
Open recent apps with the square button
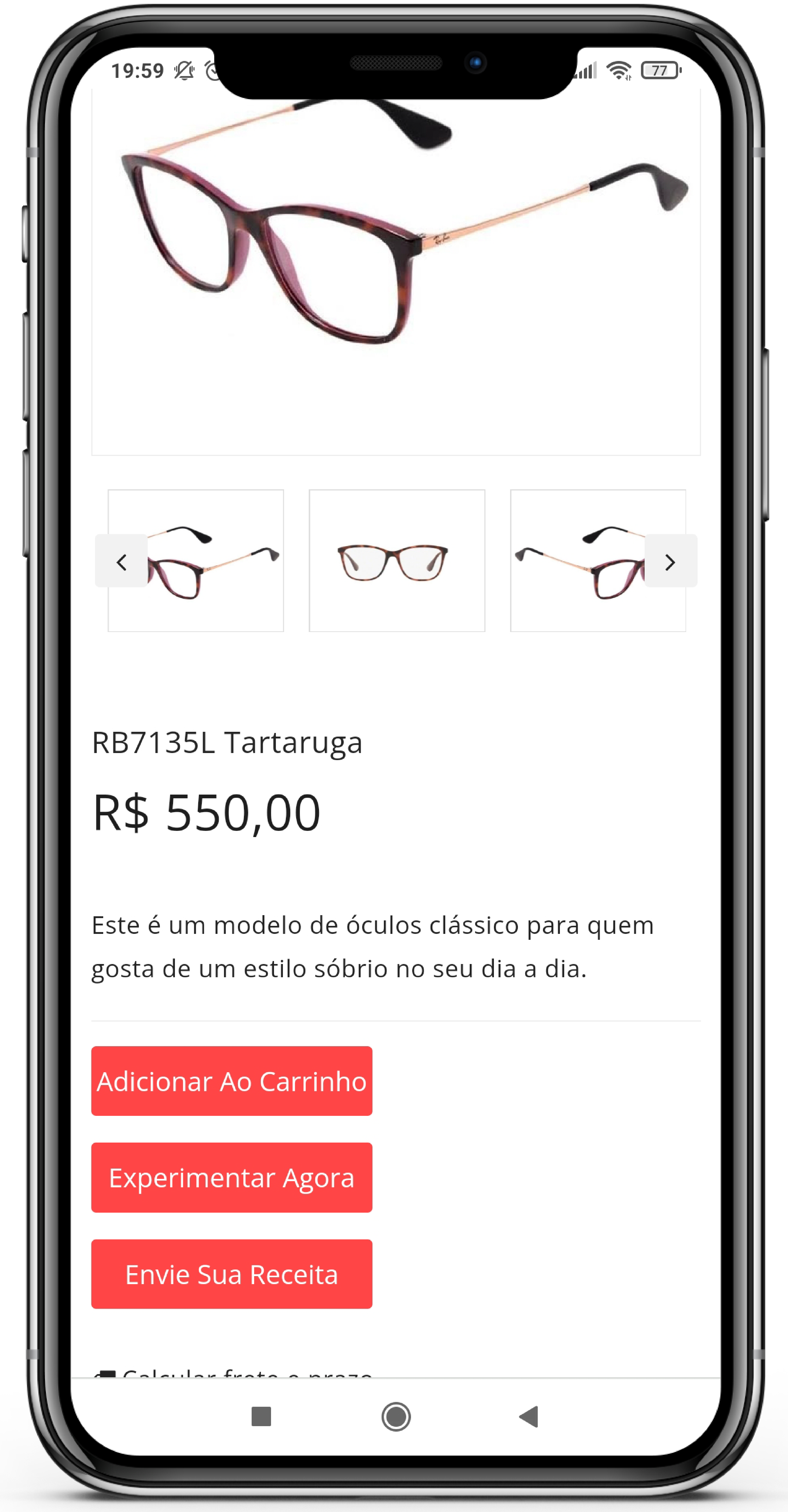point(261,1416)
